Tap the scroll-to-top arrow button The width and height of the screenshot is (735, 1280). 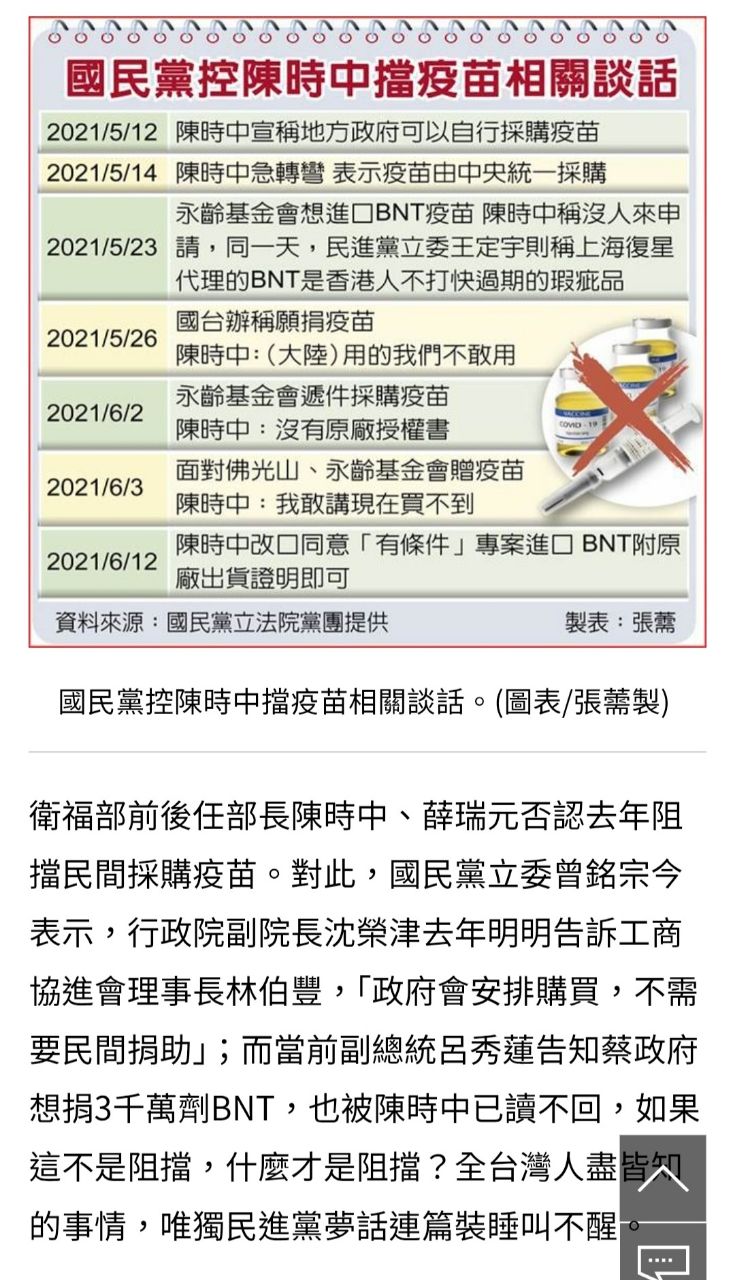pyautogui.click(x=663, y=1178)
